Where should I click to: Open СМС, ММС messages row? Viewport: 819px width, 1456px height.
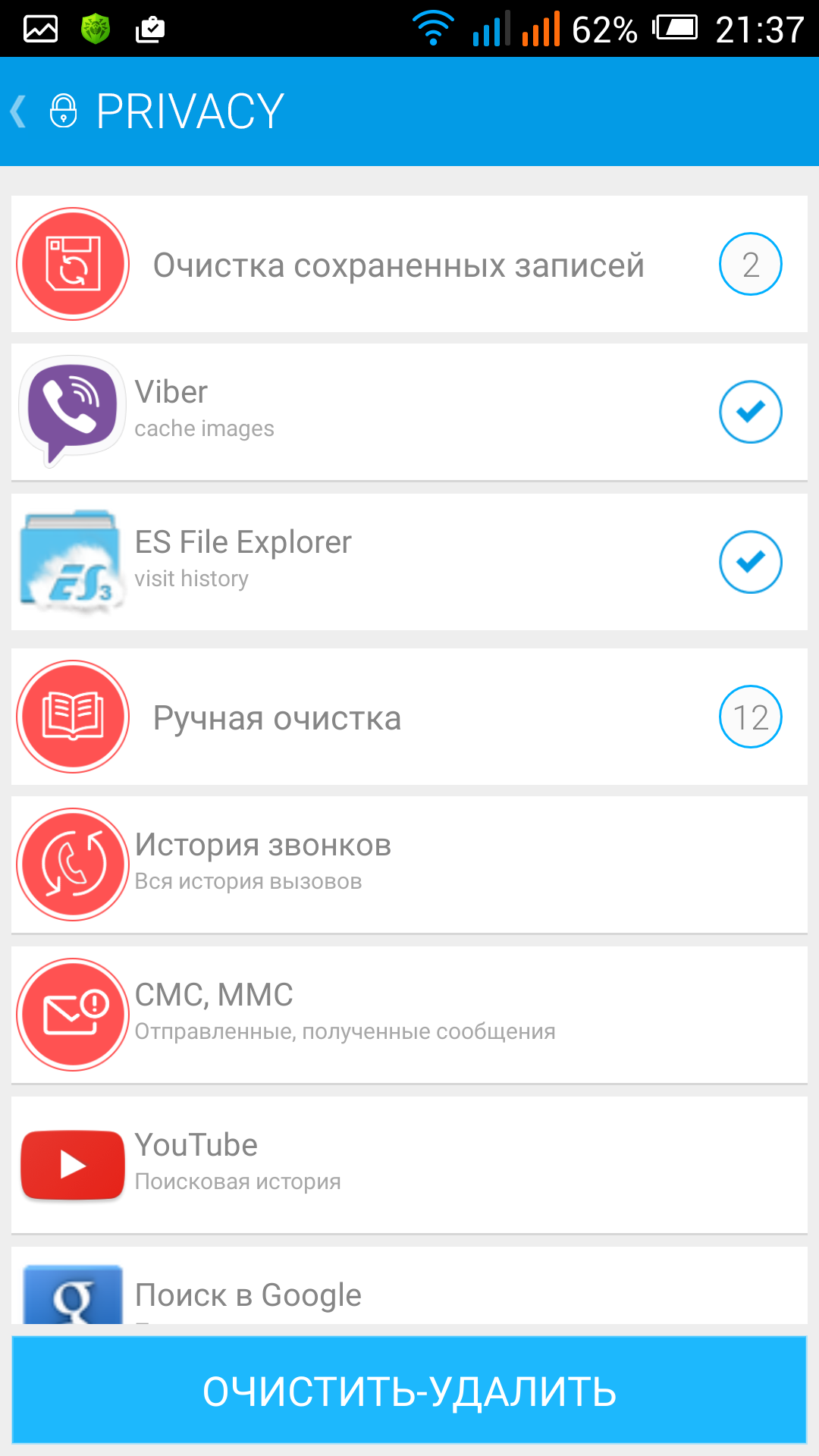pos(409,1014)
